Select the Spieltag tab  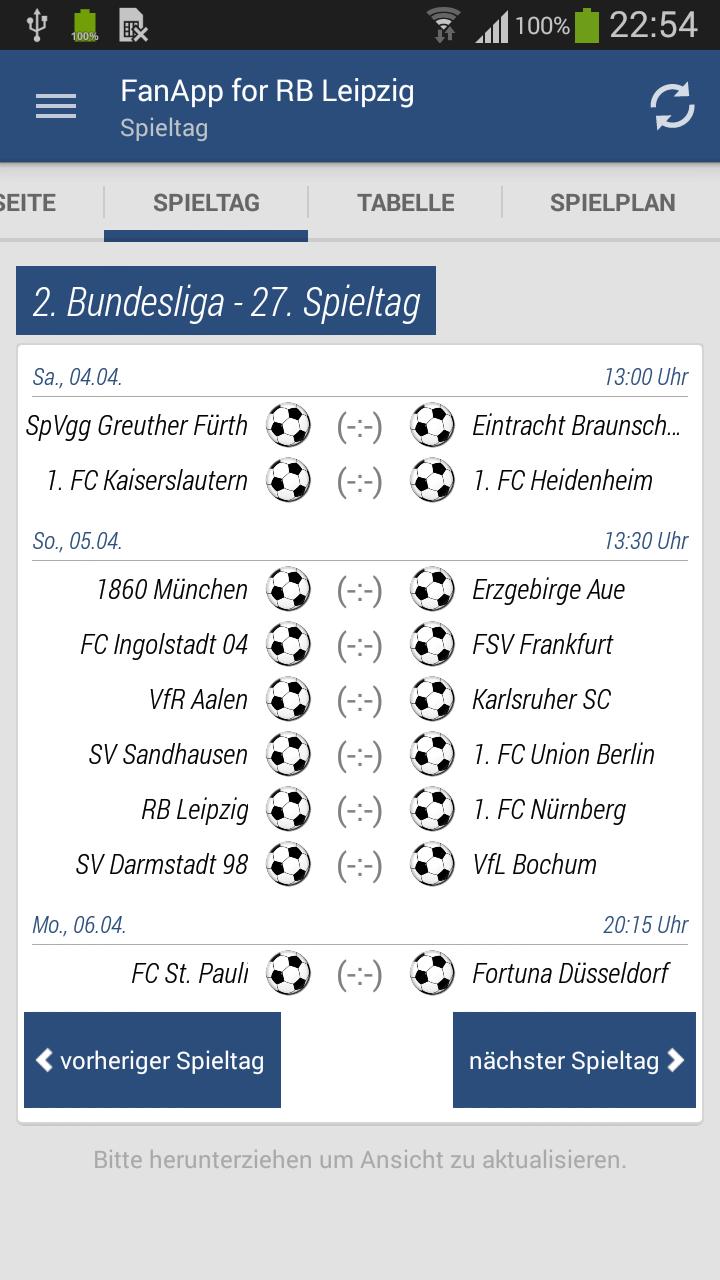[x=206, y=203]
